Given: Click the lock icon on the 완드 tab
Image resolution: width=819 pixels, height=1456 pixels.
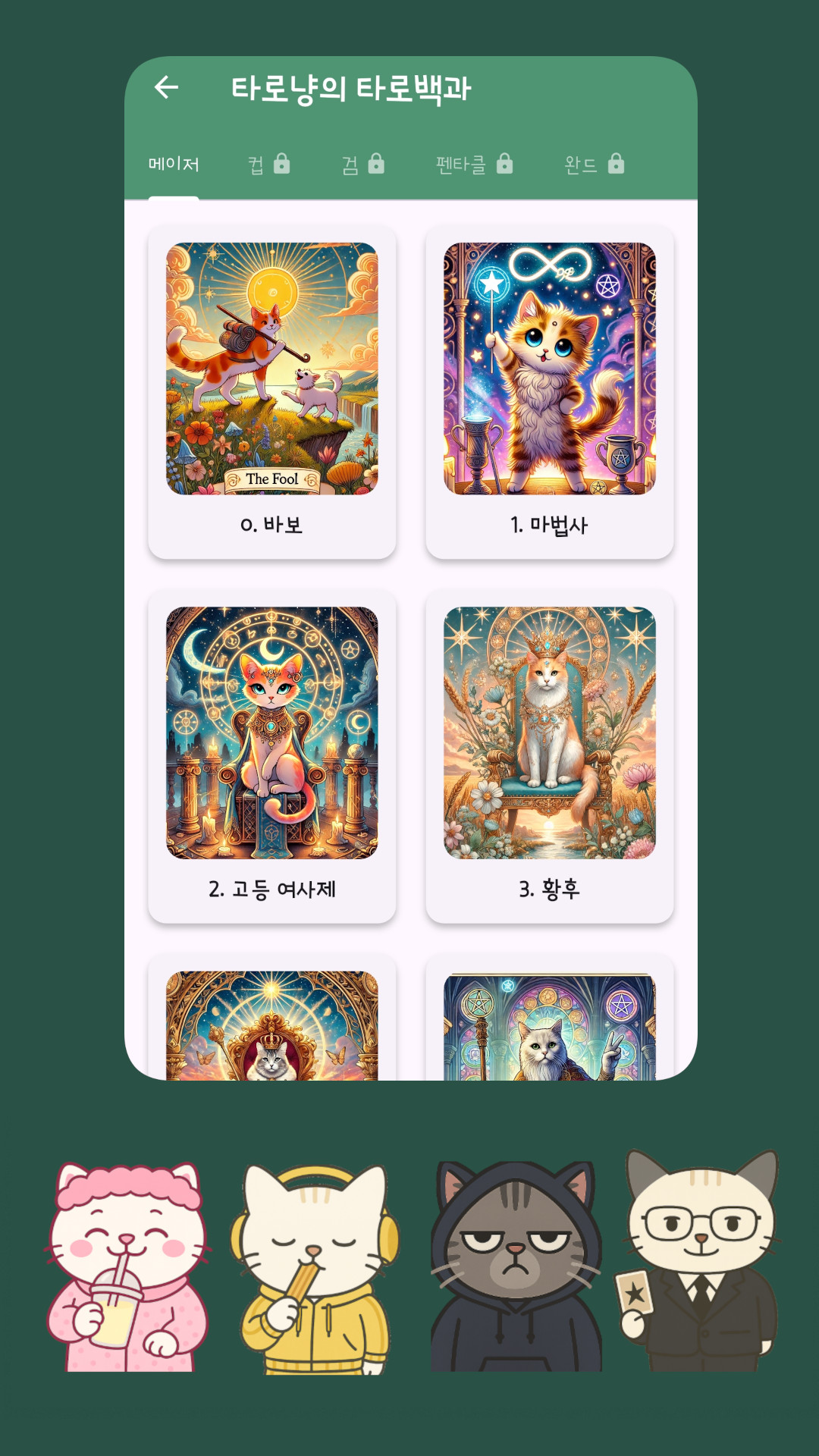Looking at the screenshot, I should [617, 162].
